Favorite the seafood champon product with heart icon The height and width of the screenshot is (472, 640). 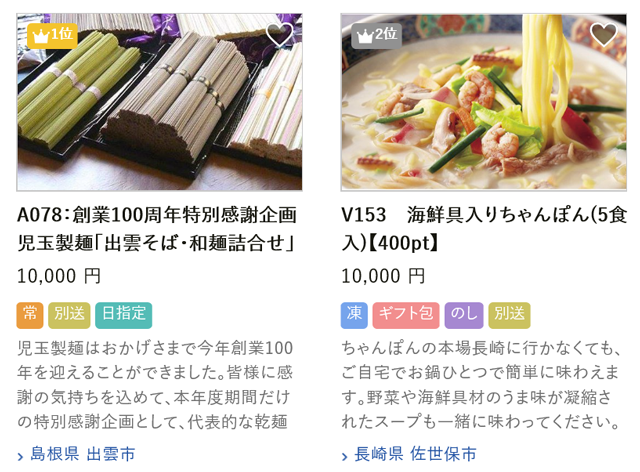pyautogui.click(x=603, y=35)
